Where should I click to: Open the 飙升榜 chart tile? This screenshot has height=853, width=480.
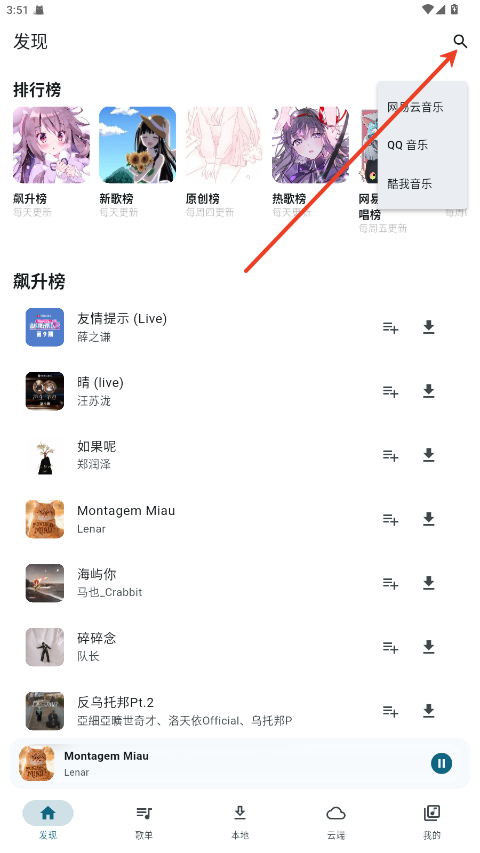[x=52, y=162]
